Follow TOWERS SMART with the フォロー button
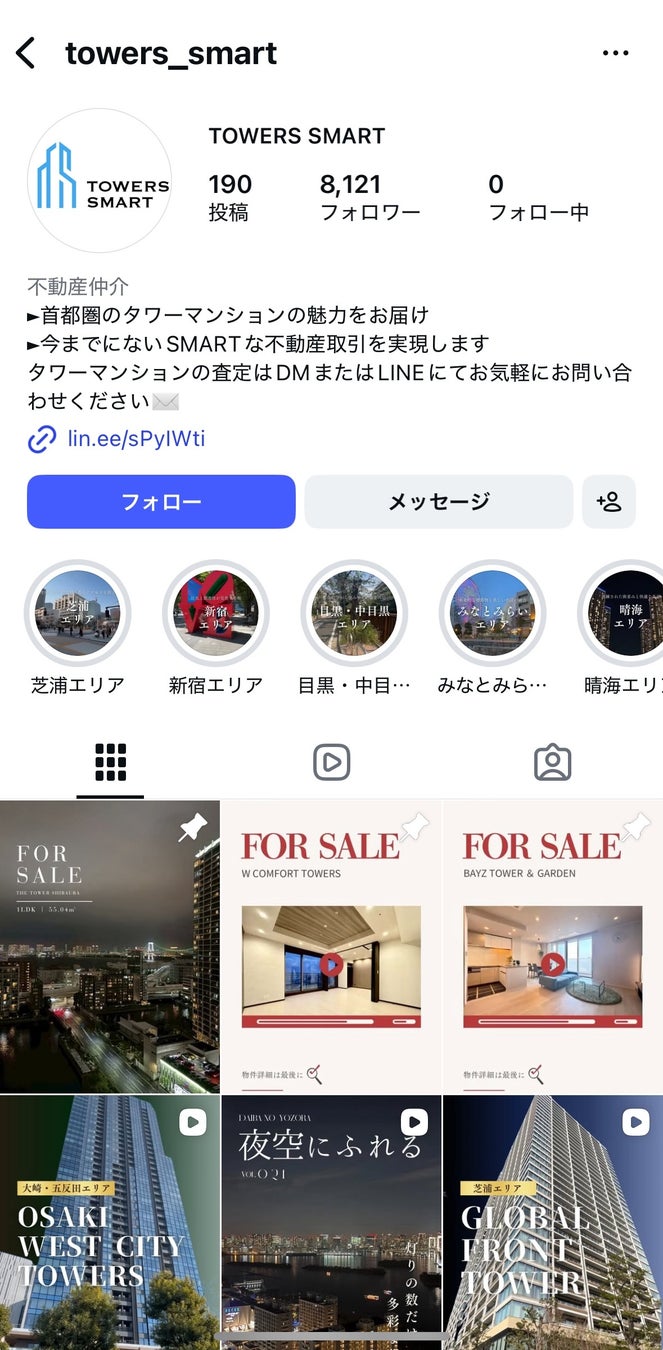The width and height of the screenshot is (663, 1350). click(x=161, y=502)
